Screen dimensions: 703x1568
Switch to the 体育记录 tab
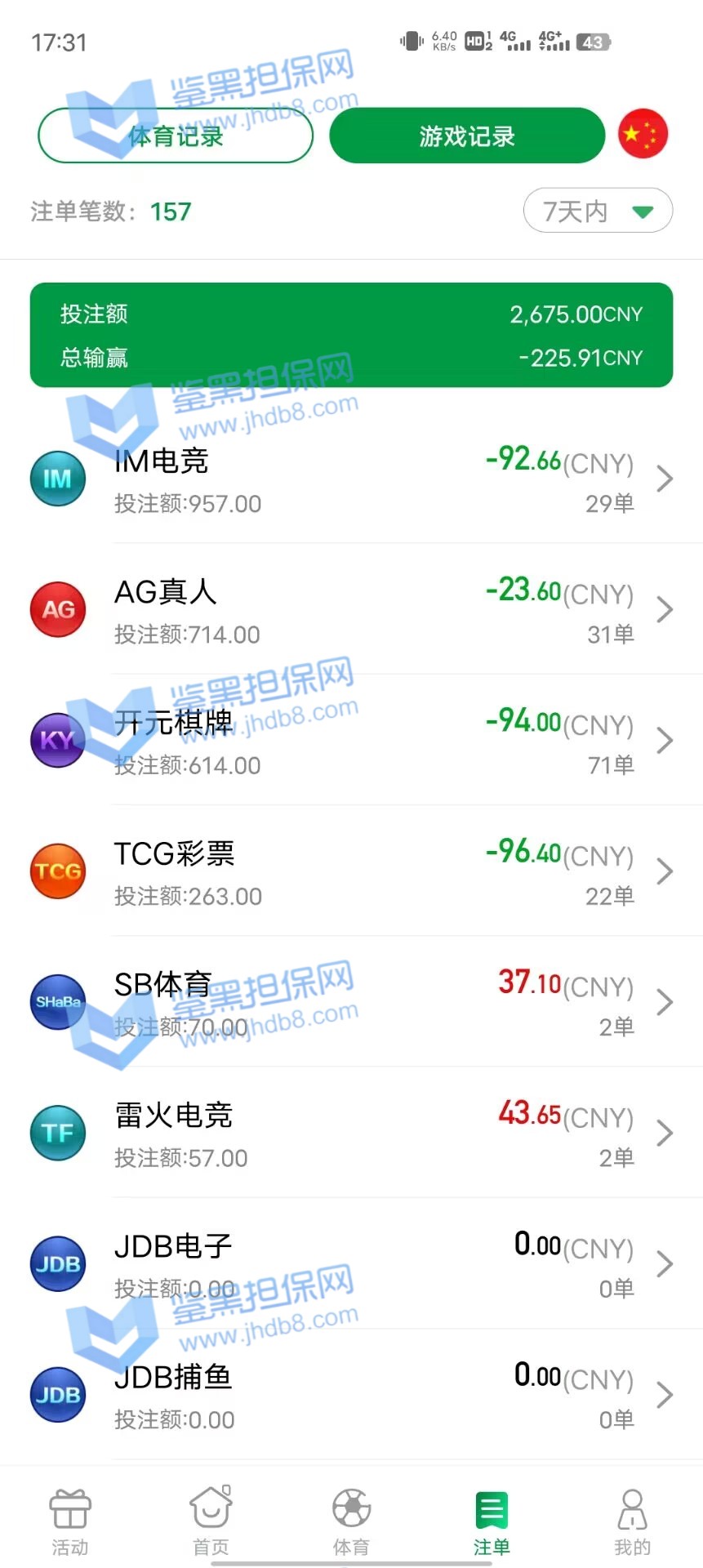coord(176,136)
